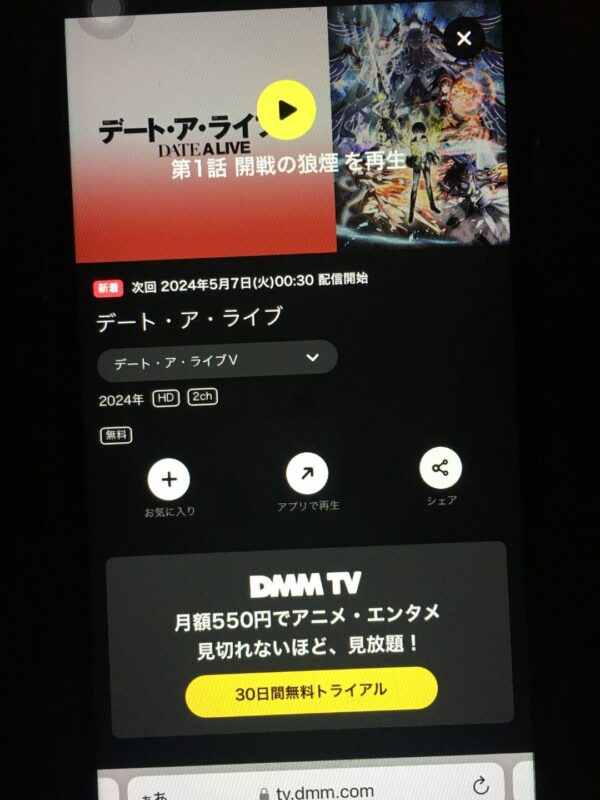Play episode 1 of Date A Live
The height and width of the screenshot is (800, 600).
286,108
